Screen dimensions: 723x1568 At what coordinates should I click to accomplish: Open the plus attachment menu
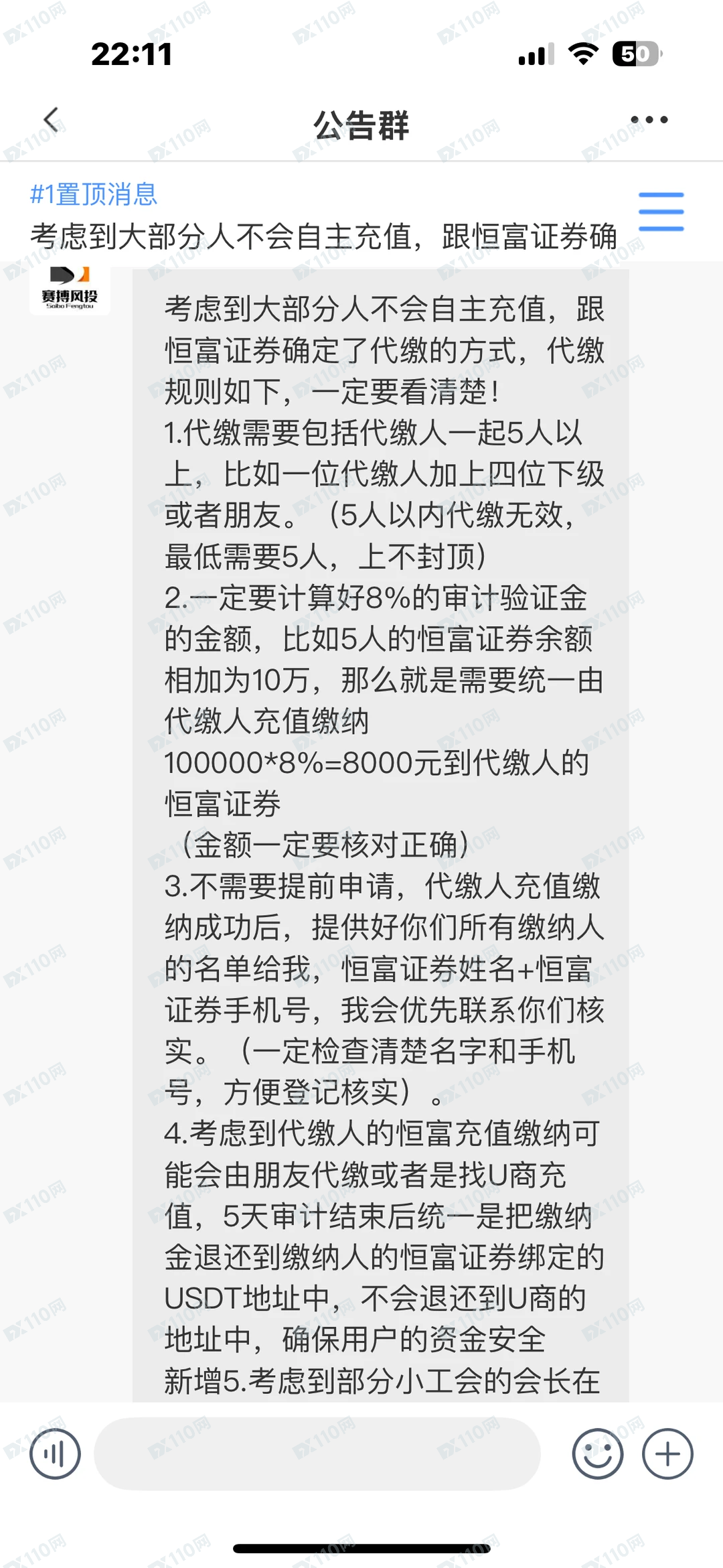pos(667,1453)
